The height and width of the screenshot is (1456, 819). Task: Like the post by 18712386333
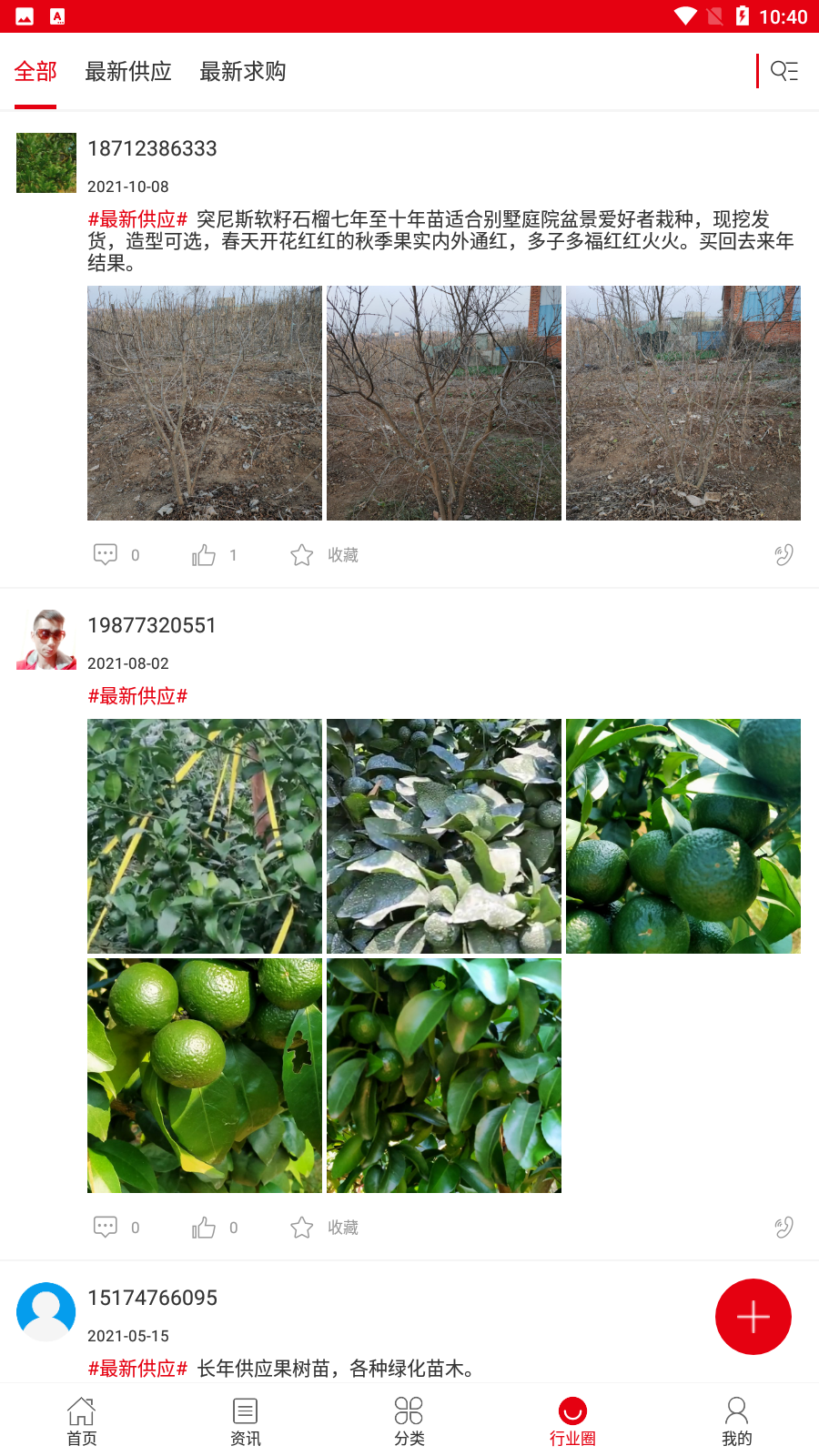pyautogui.click(x=204, y=554)
